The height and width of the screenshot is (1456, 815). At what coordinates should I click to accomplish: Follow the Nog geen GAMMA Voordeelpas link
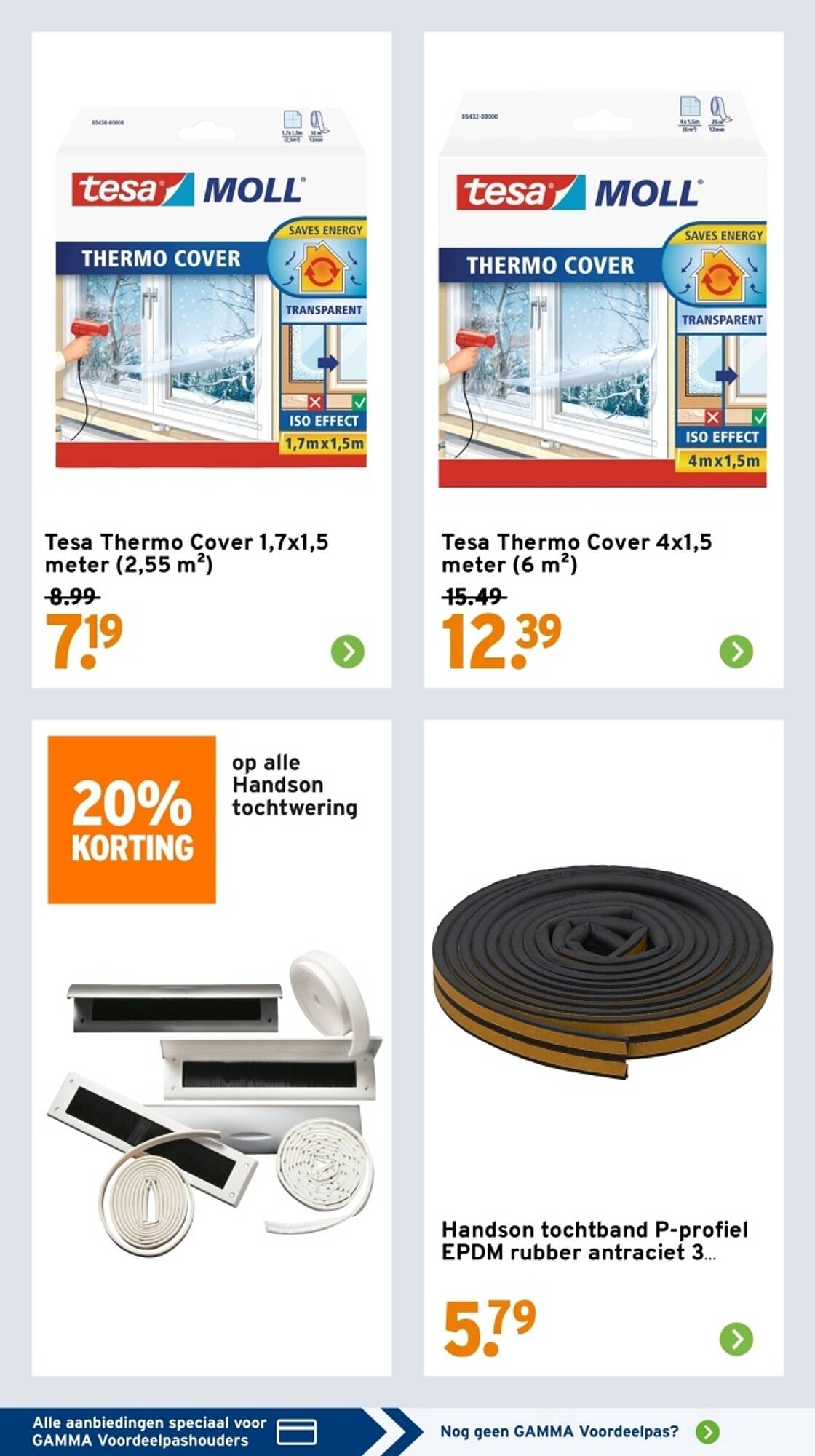point(580,1431)
